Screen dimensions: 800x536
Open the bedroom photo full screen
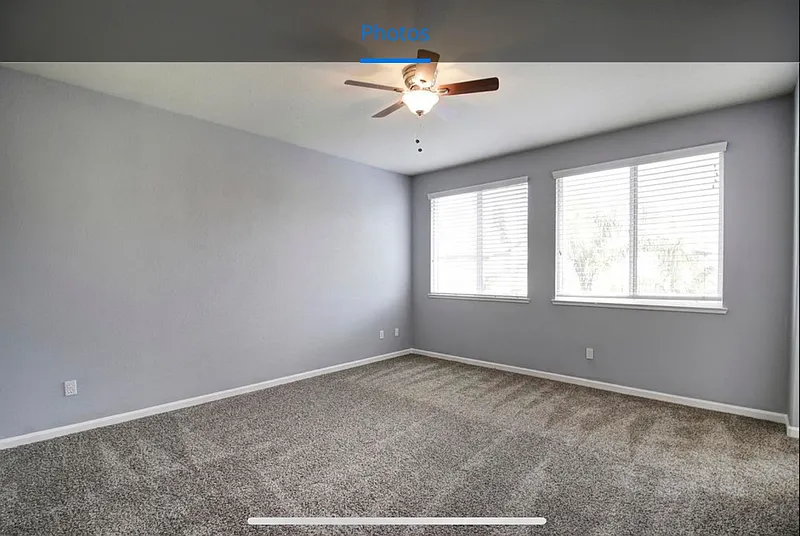[400, 300]
